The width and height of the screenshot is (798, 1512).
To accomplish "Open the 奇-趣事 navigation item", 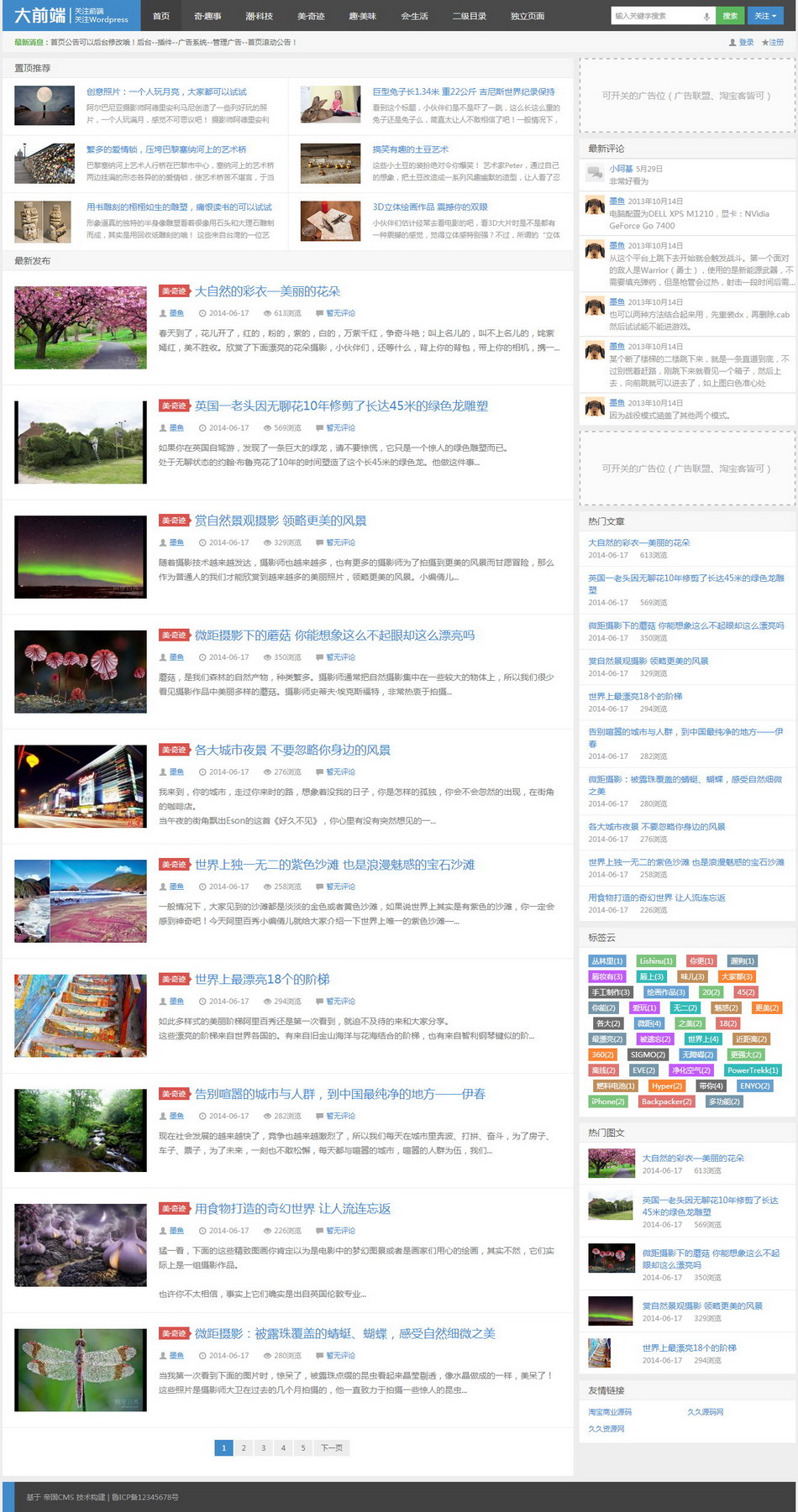I will pos(207,16).
